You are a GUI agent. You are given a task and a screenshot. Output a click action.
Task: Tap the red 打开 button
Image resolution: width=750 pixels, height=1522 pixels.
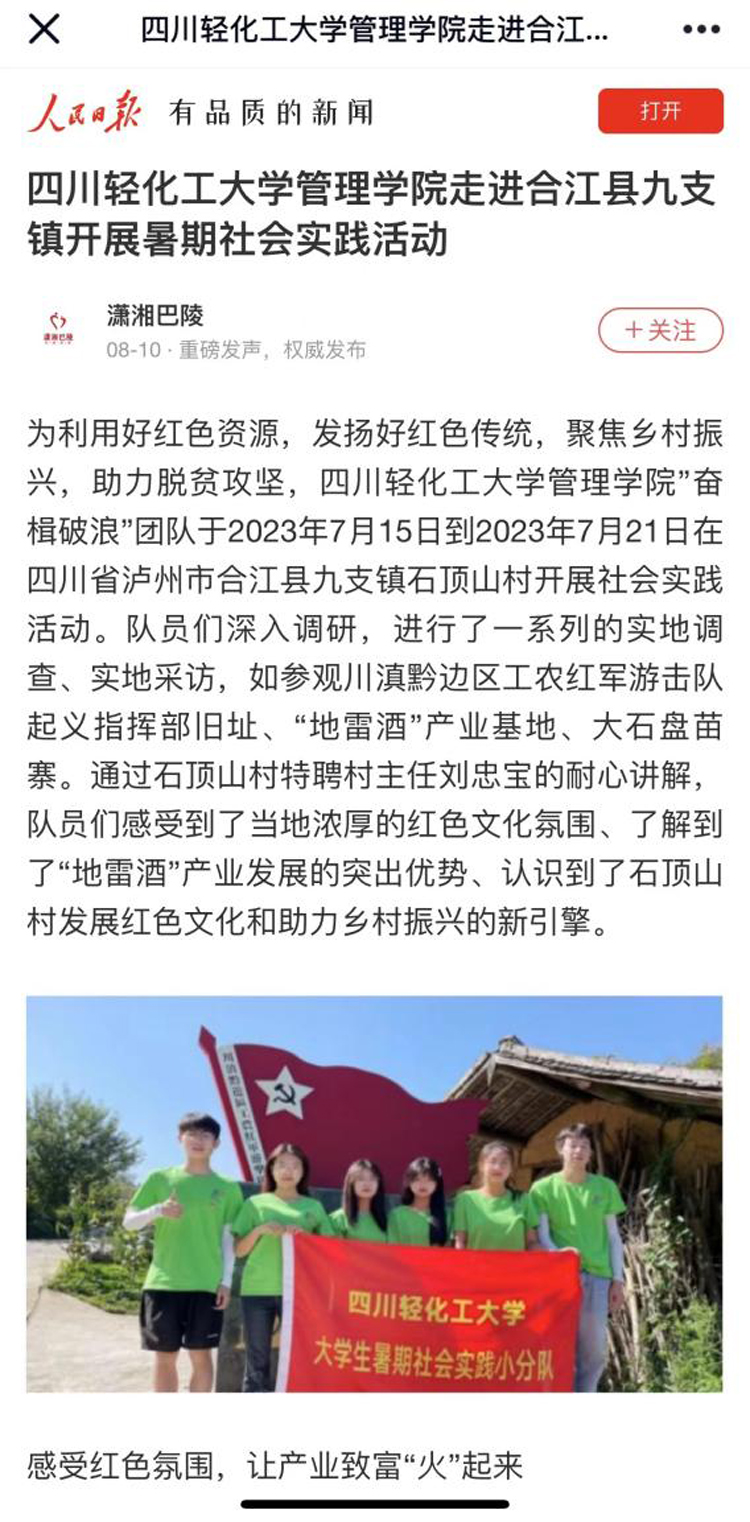tap(660, 111)
